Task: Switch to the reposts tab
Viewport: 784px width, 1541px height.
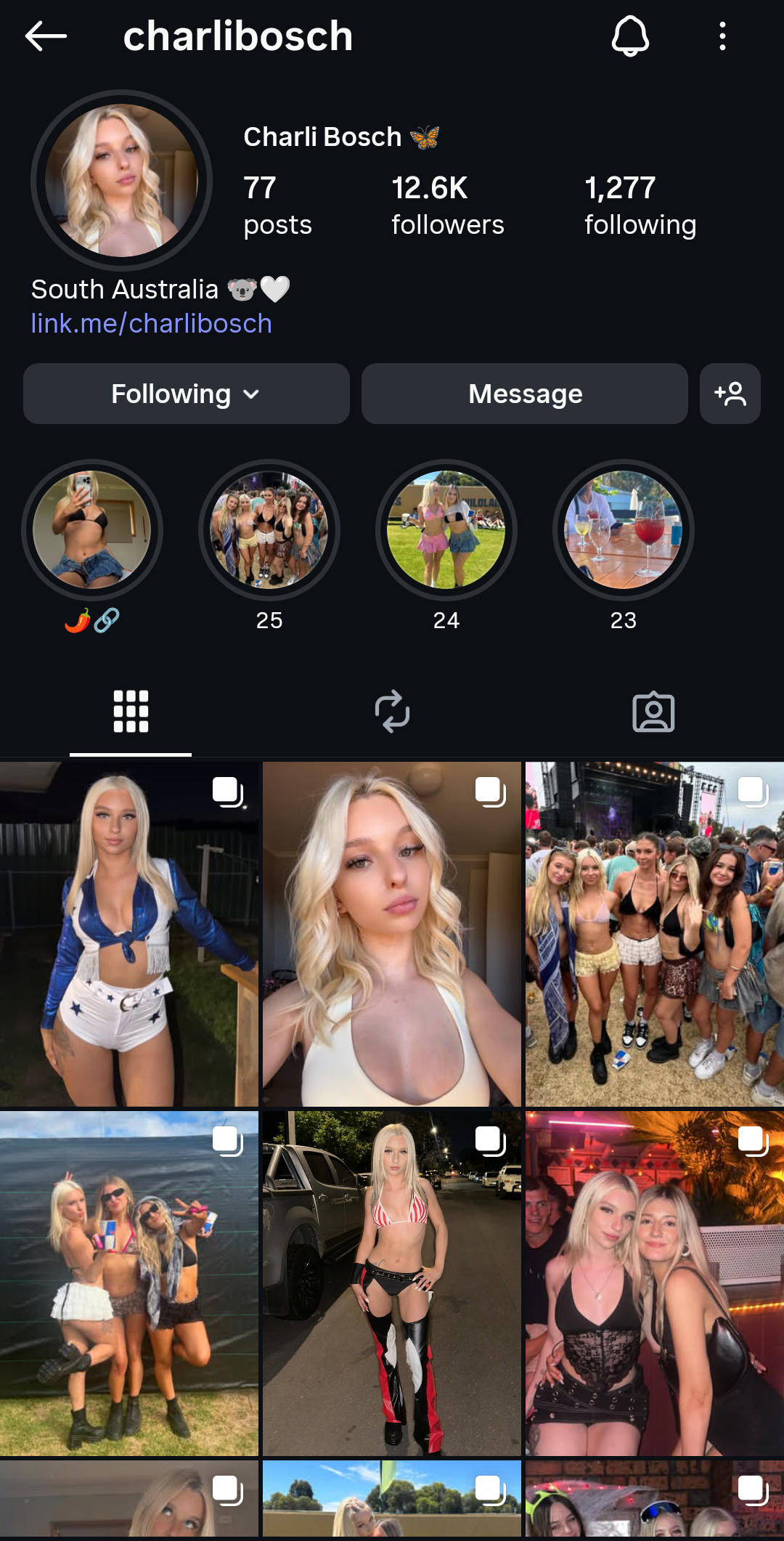Action: [x=392, y=712]
